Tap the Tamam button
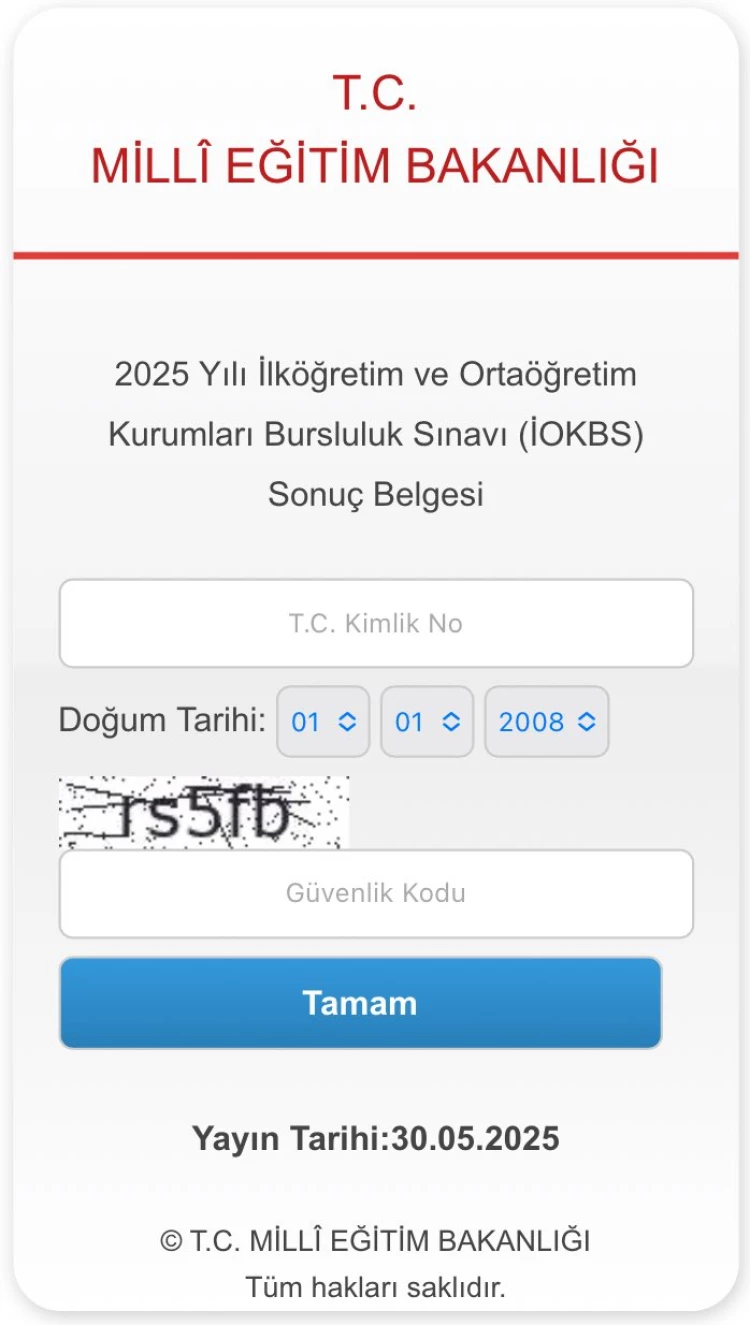The height and width of the screenshot is (1325, 750). pos(360,1003)
